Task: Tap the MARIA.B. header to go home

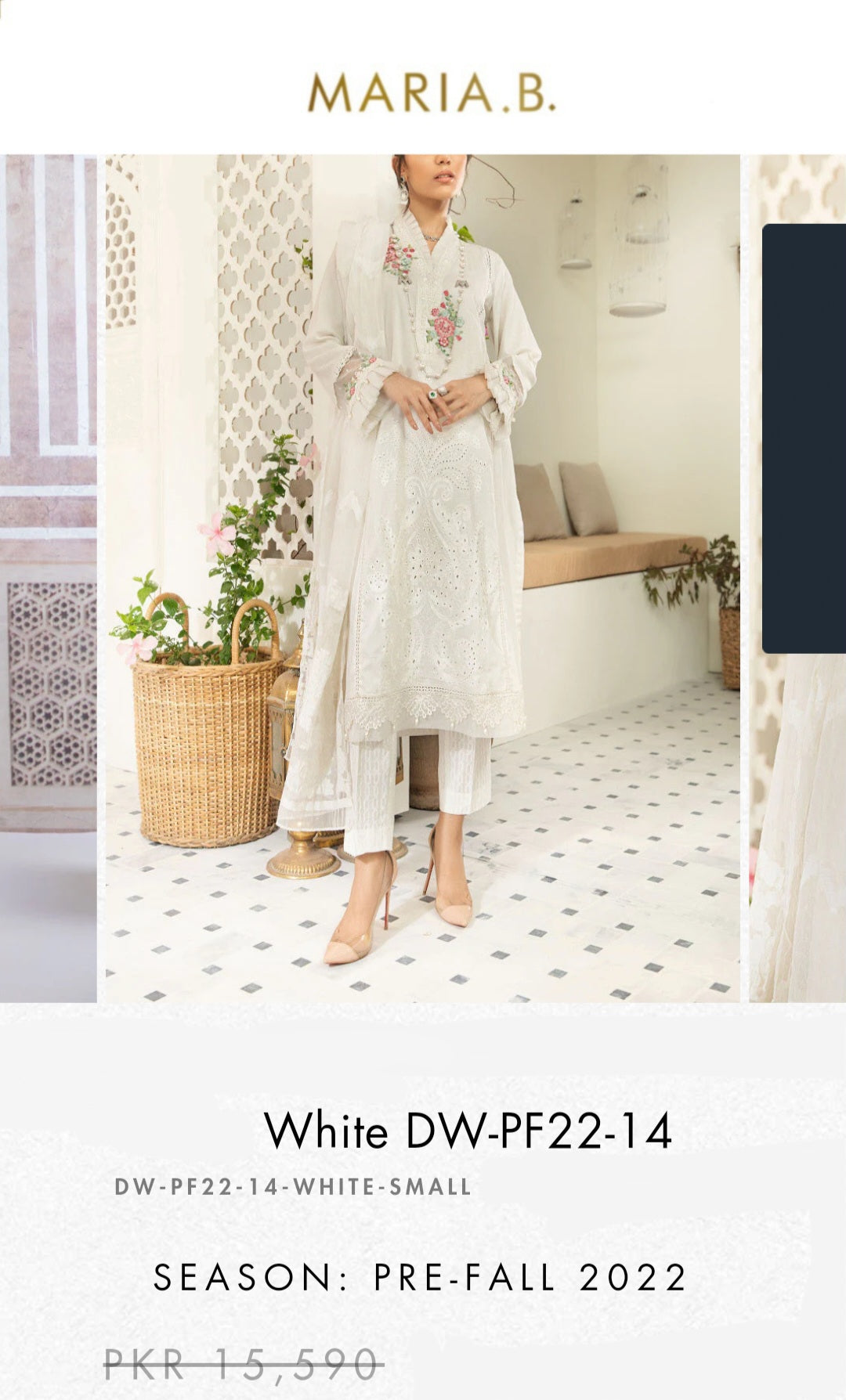Action: coord(432,92)
